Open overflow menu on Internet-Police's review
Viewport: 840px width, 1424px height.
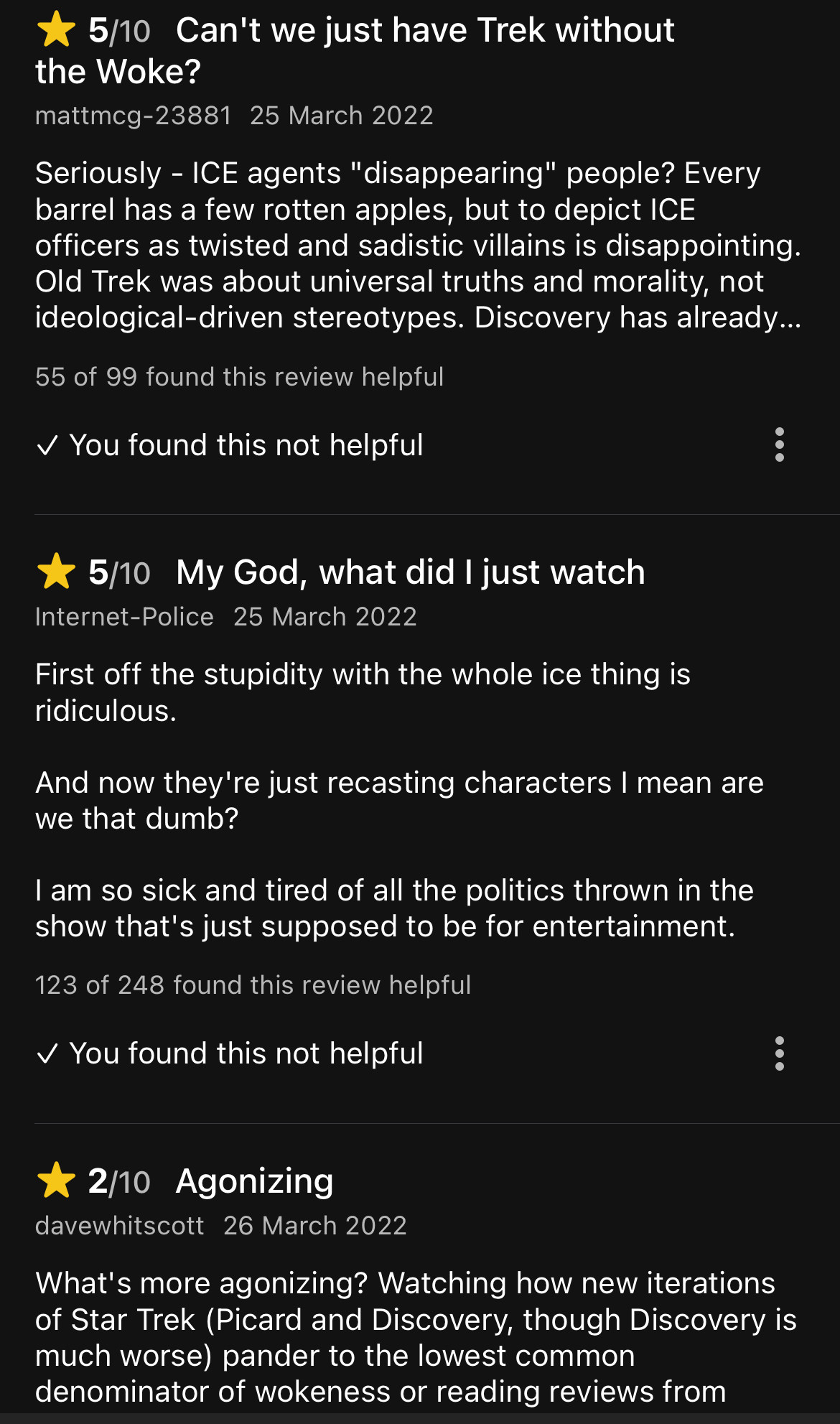(780, 1053)
